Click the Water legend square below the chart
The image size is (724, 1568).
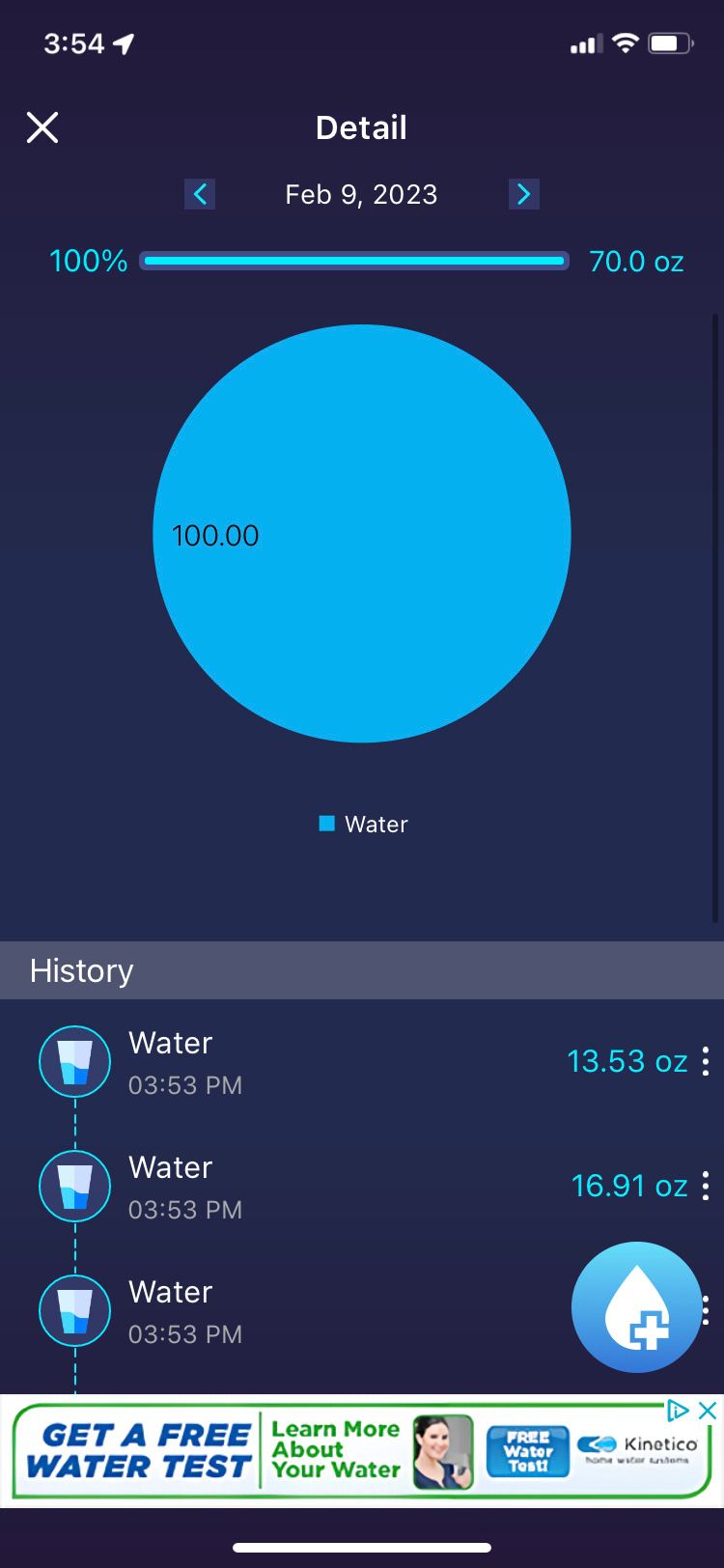[328, 824]
